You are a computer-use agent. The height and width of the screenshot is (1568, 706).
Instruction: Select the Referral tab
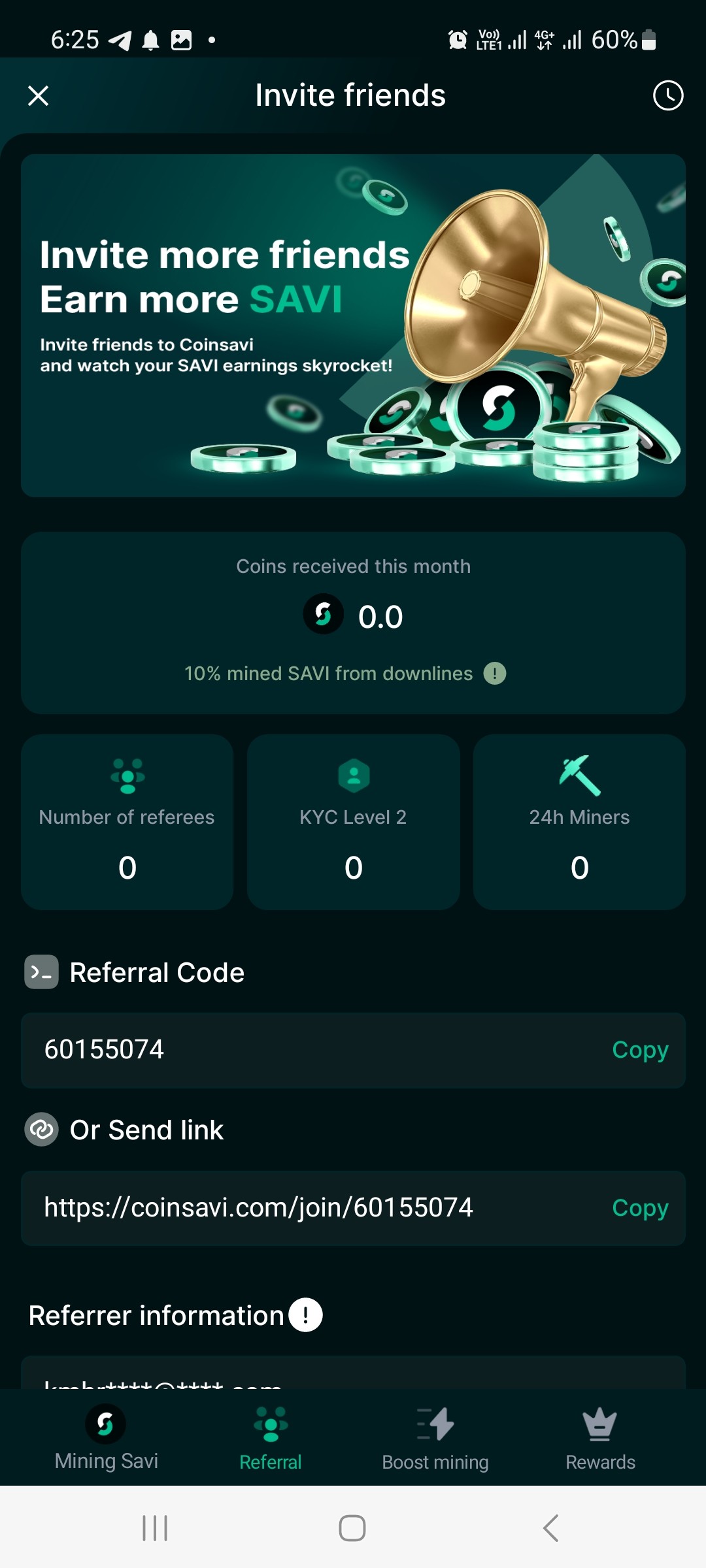point(271,1438)
